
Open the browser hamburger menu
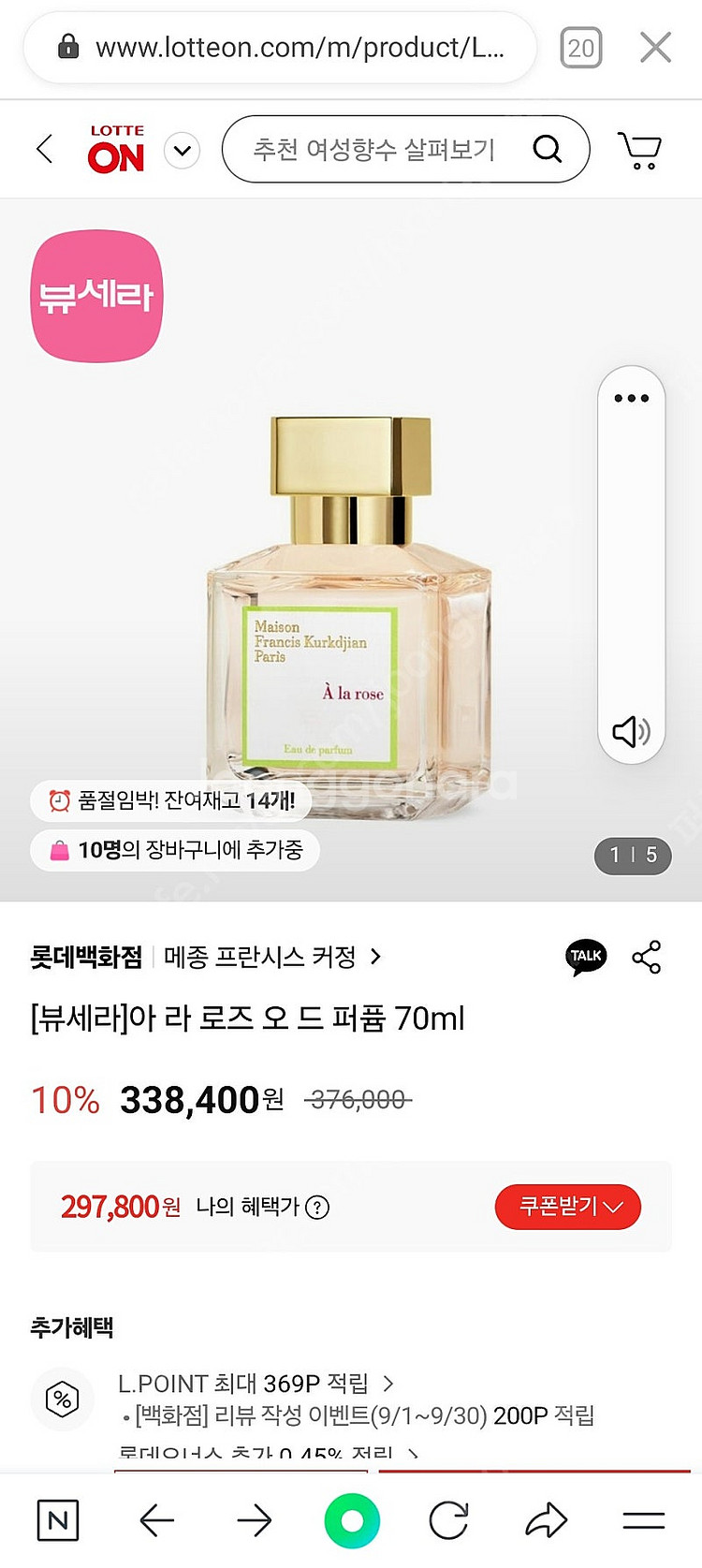point(644,1520)
